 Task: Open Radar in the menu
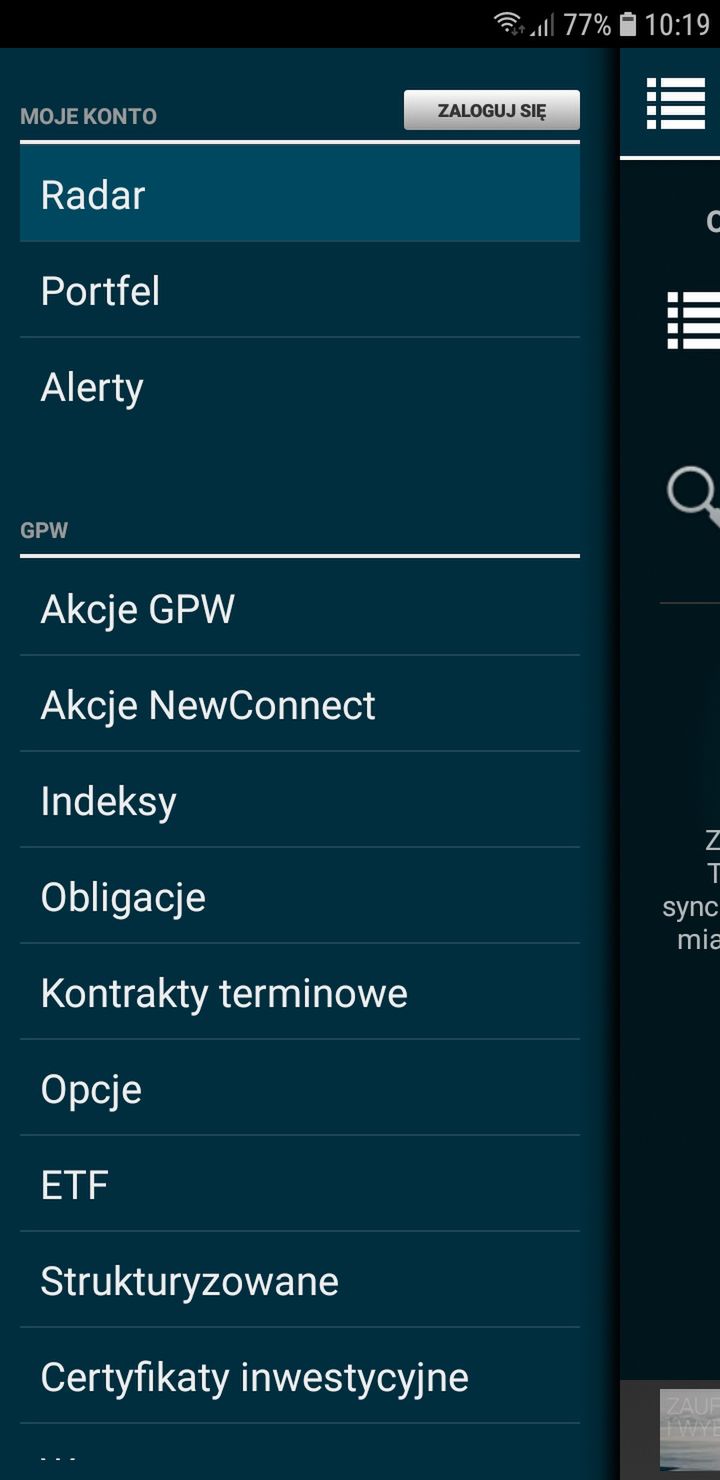coord(300,194)
